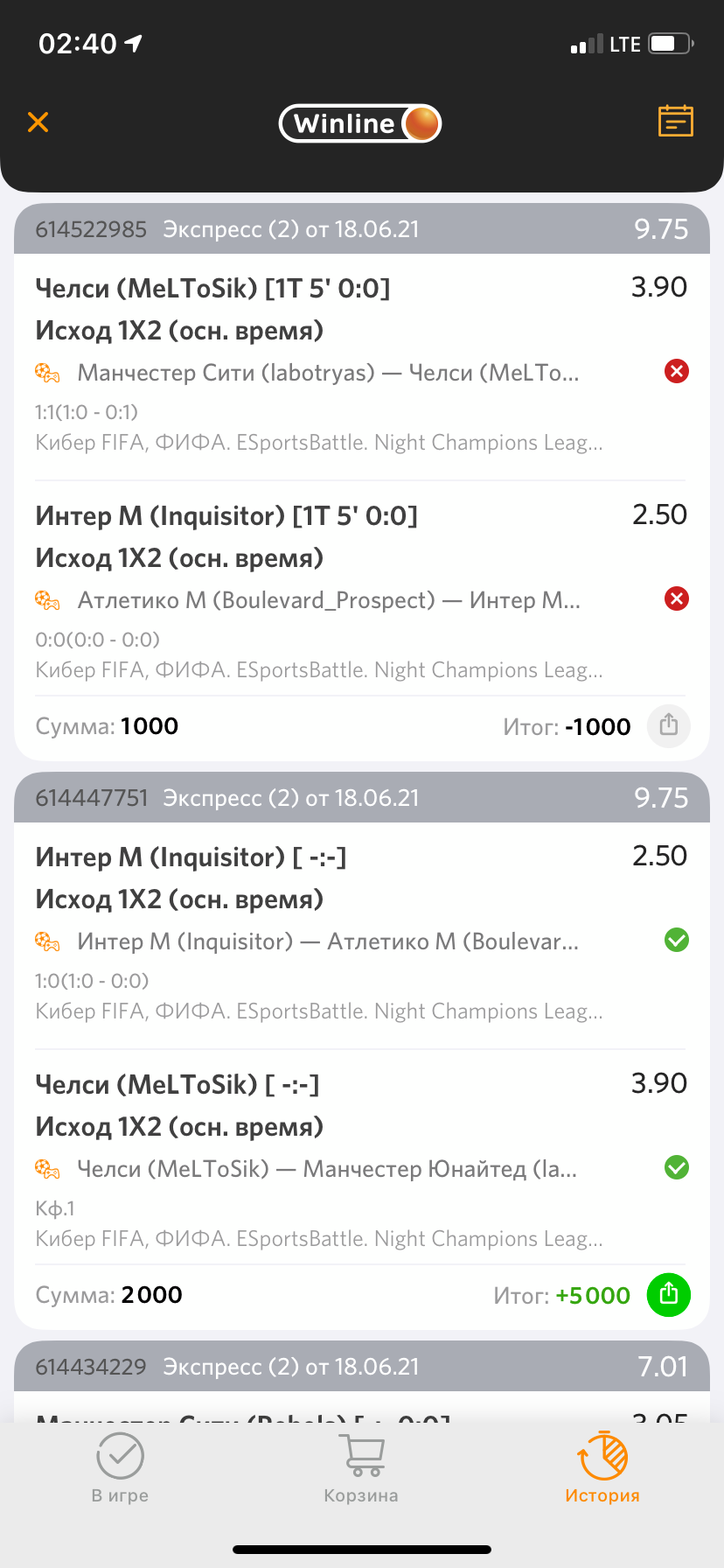
Task: Open Атлетико М — Интер М match details
Action: tap(329, 600)
